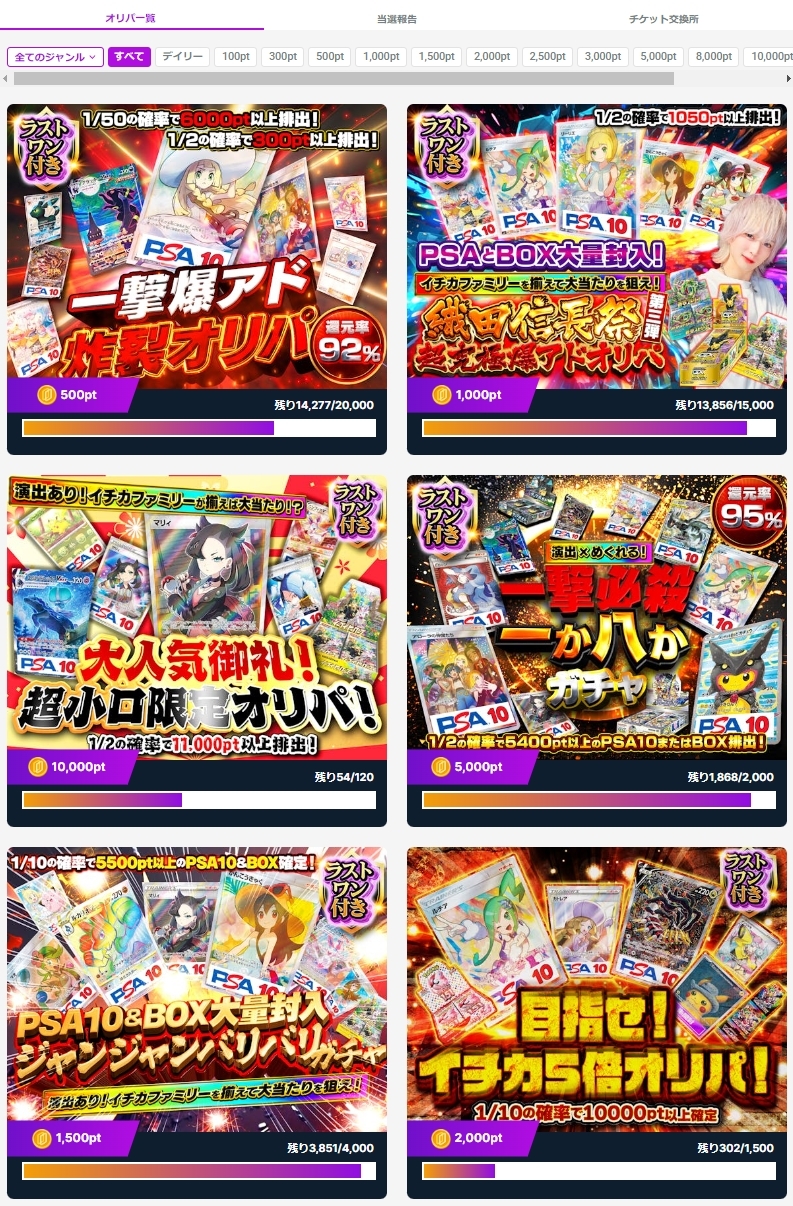
Task: Open the 一撃爆アド炸裂オリパ card
Action: pos(197,247)
